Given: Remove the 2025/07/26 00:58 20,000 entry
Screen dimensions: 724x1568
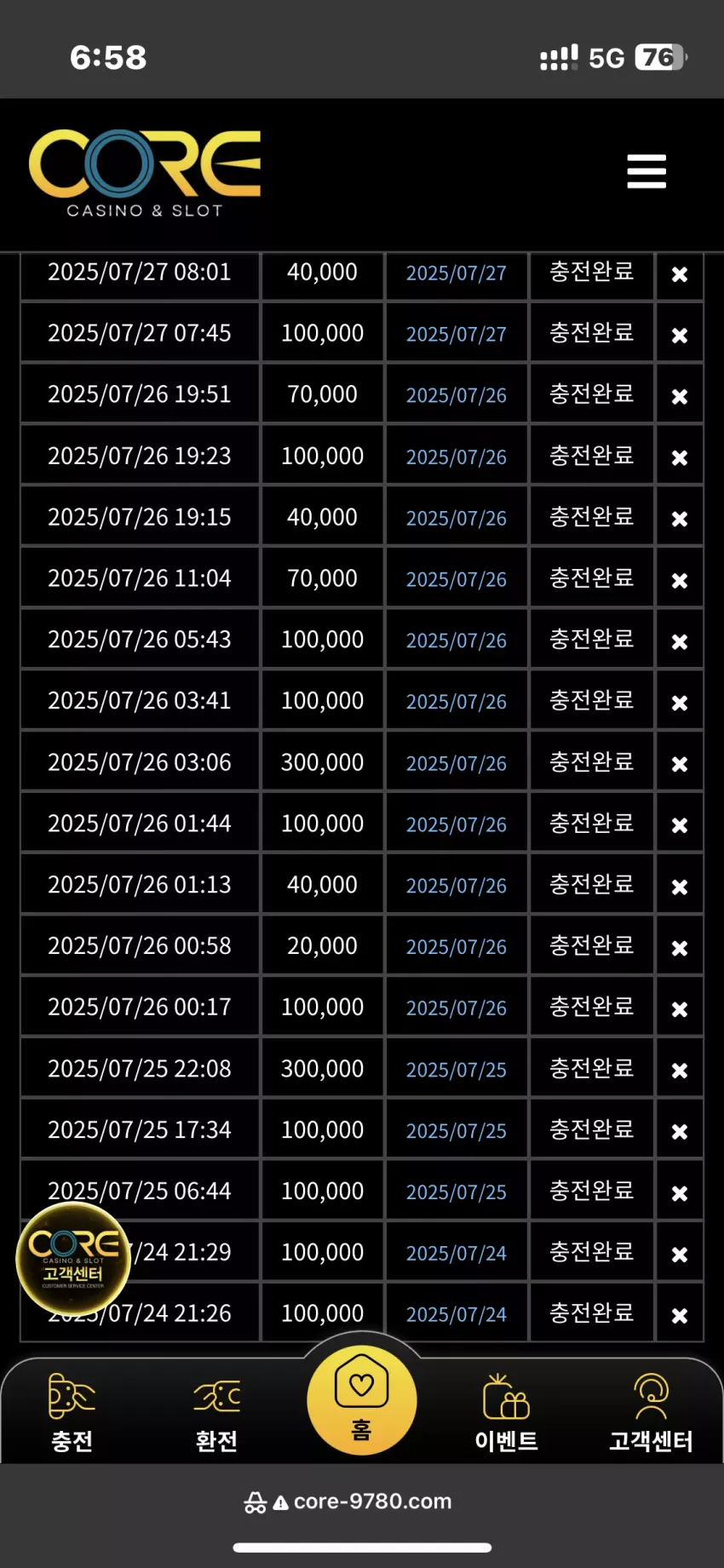Looking at the screenshot, I should pos(680,948).
